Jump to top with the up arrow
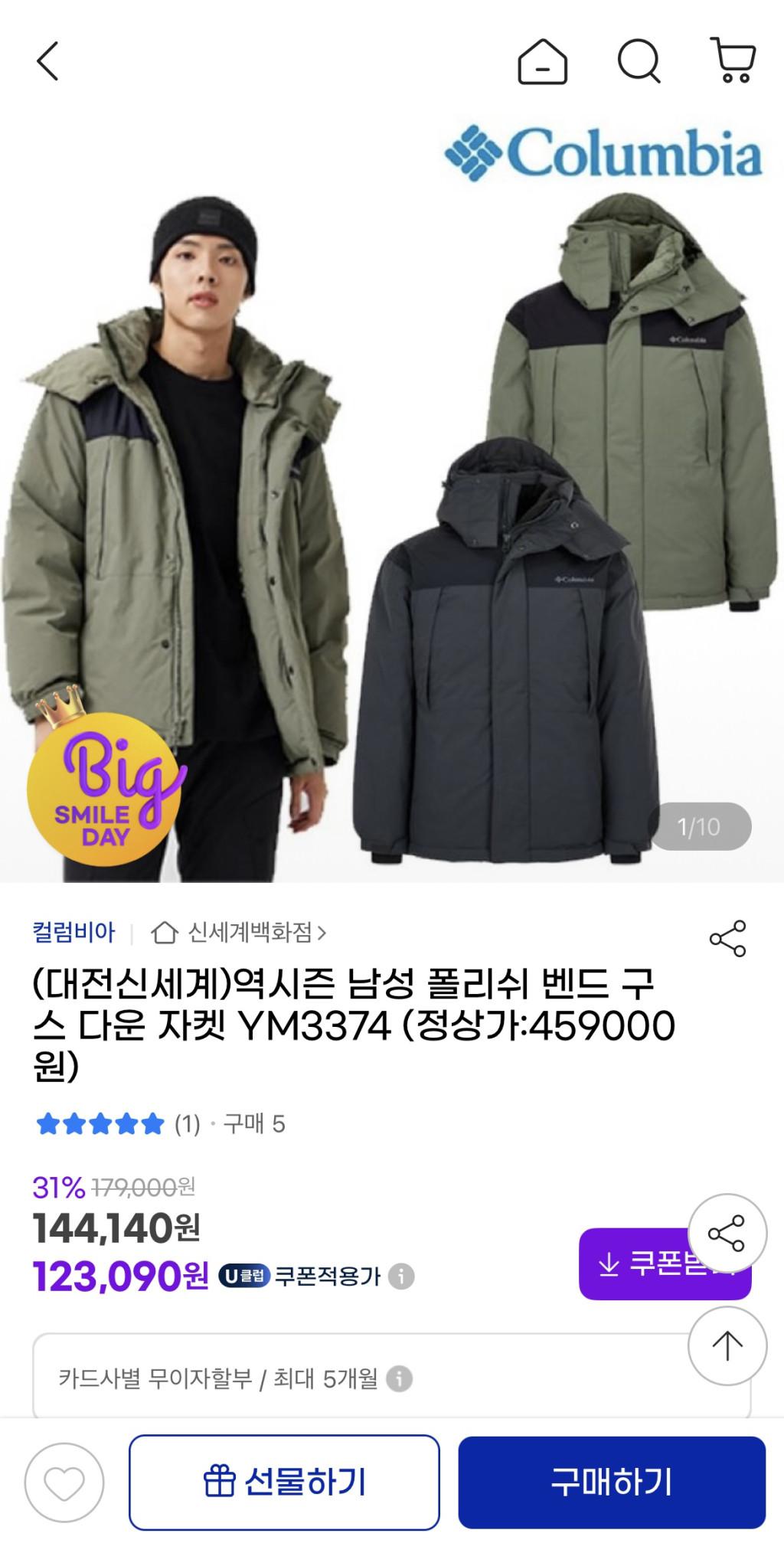Screen dimensions: 784x1543 727,1345
